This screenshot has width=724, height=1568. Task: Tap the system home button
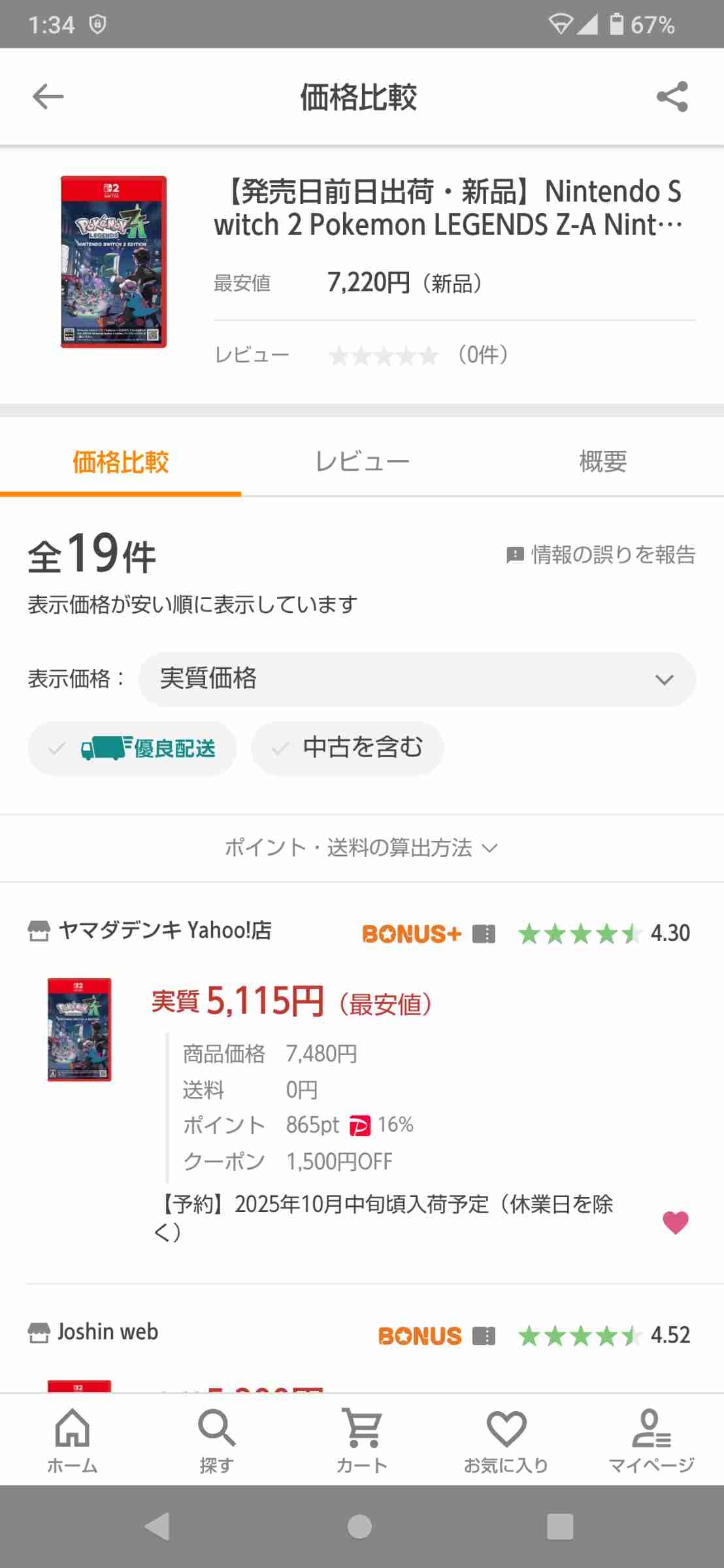(x=360, y=1527)
